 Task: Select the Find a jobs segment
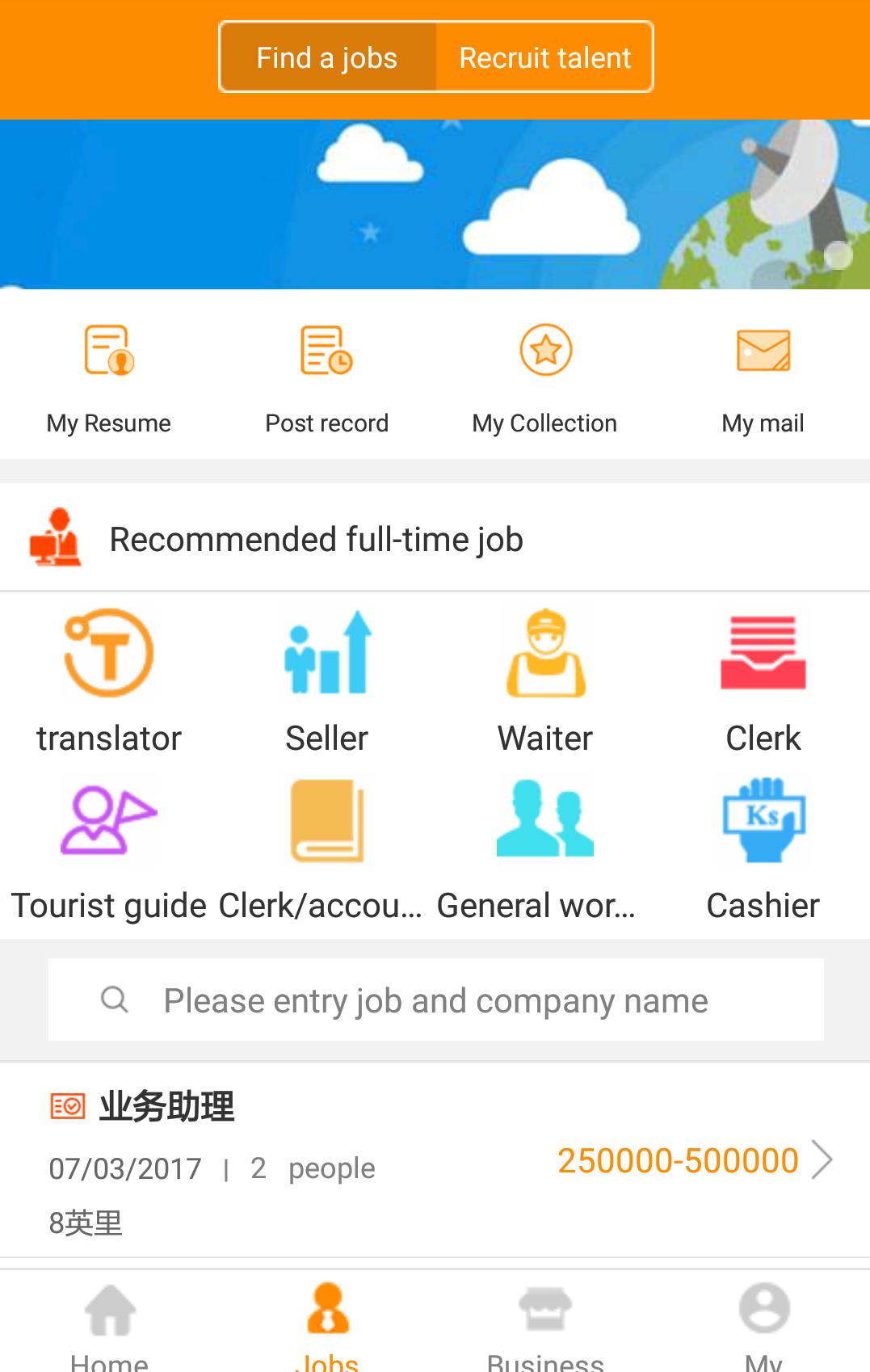[x=327, y=57]
